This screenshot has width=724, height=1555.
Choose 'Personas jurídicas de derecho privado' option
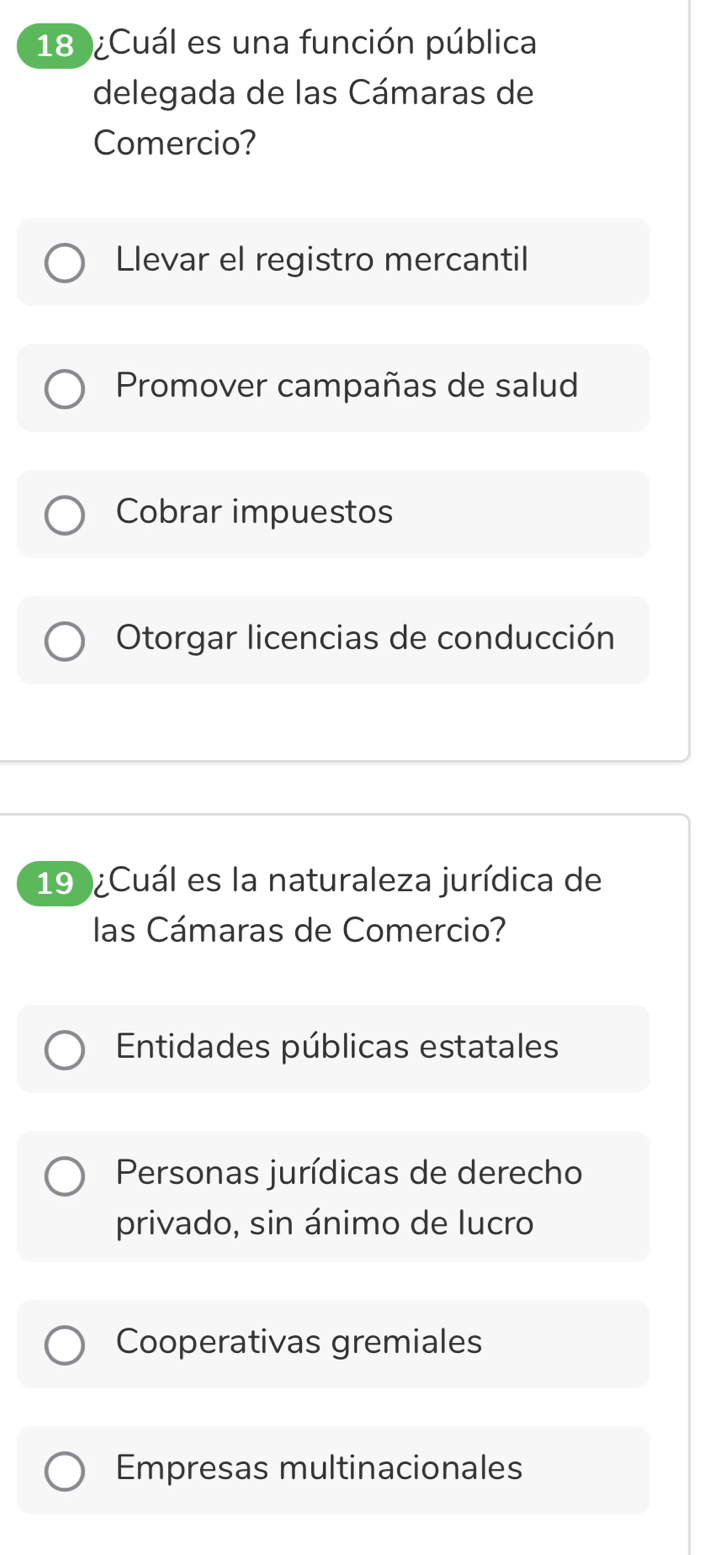(66, 1176)
